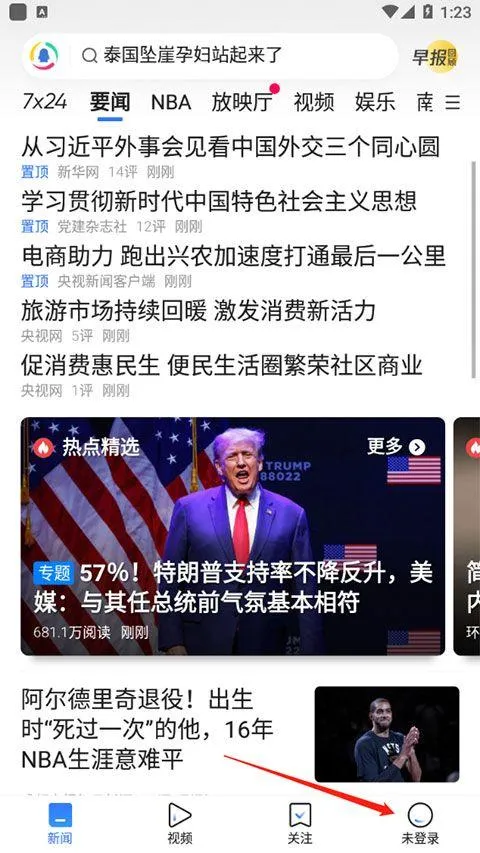
Task: Switch to the 视频 top tab
Action: [314, 102]
